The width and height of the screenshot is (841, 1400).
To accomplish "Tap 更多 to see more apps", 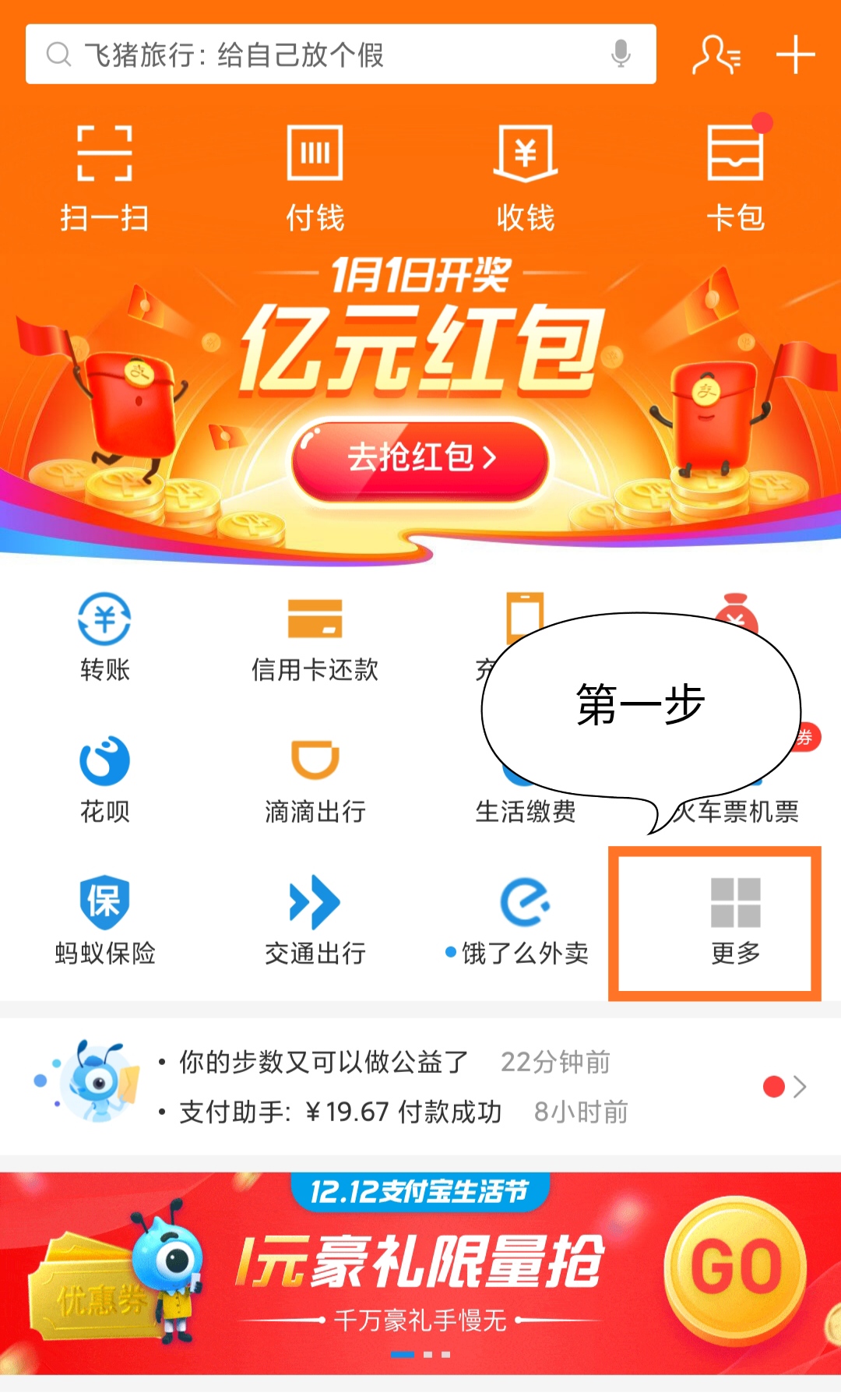I will tap(735, 921).
